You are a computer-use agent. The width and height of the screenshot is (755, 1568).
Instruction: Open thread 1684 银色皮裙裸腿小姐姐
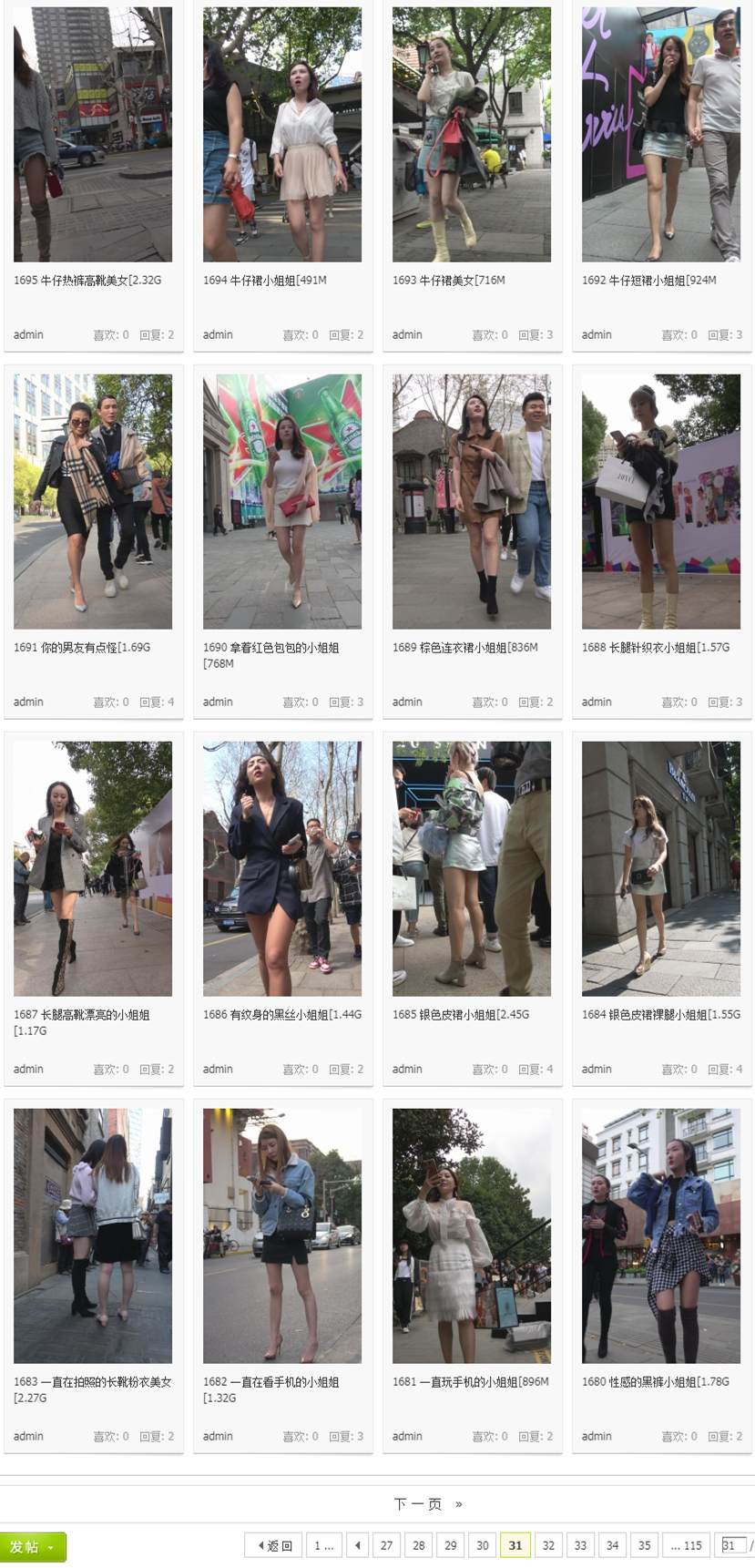[660, 1015]
